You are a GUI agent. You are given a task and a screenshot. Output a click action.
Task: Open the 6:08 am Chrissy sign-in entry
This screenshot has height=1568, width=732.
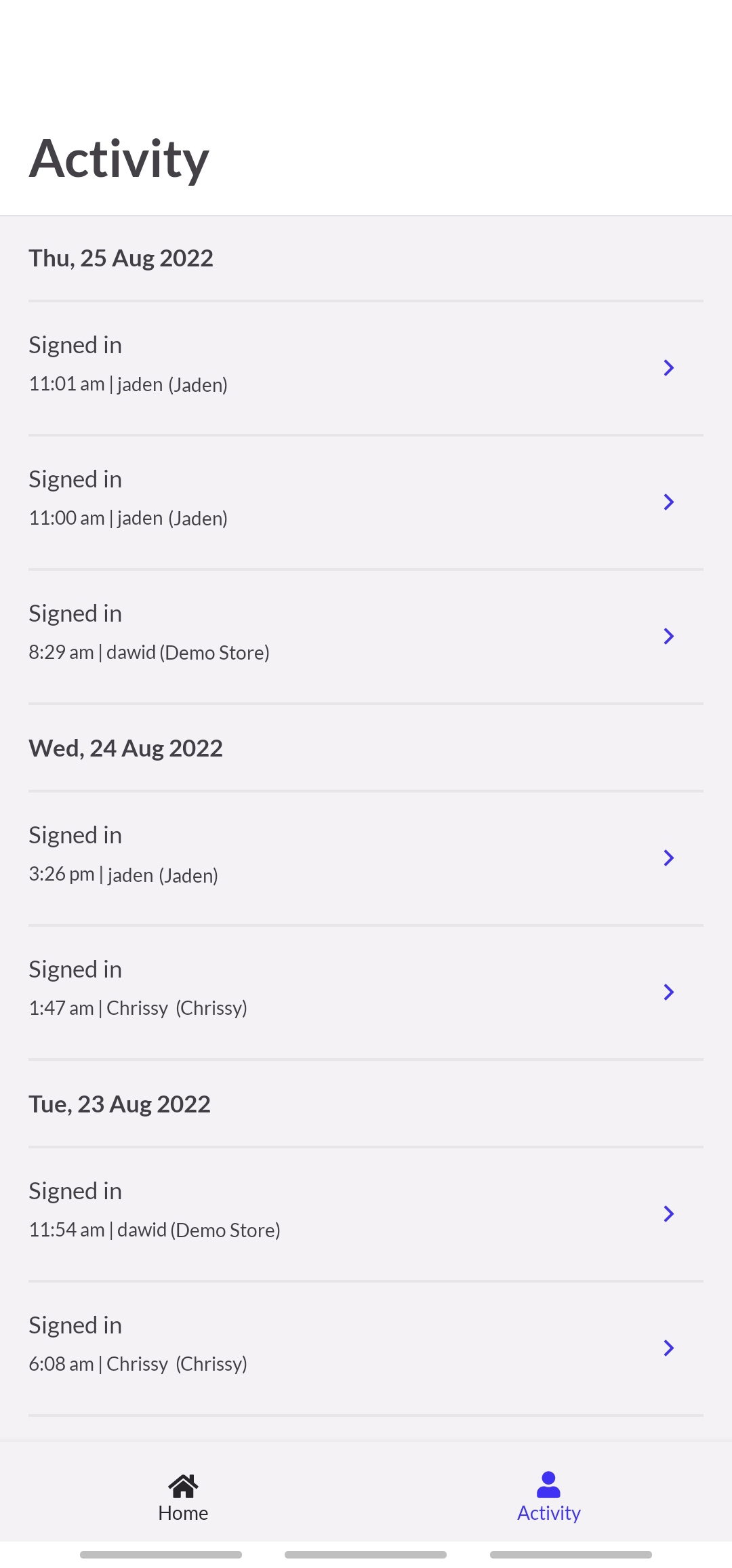click(x=366, y=1348)
